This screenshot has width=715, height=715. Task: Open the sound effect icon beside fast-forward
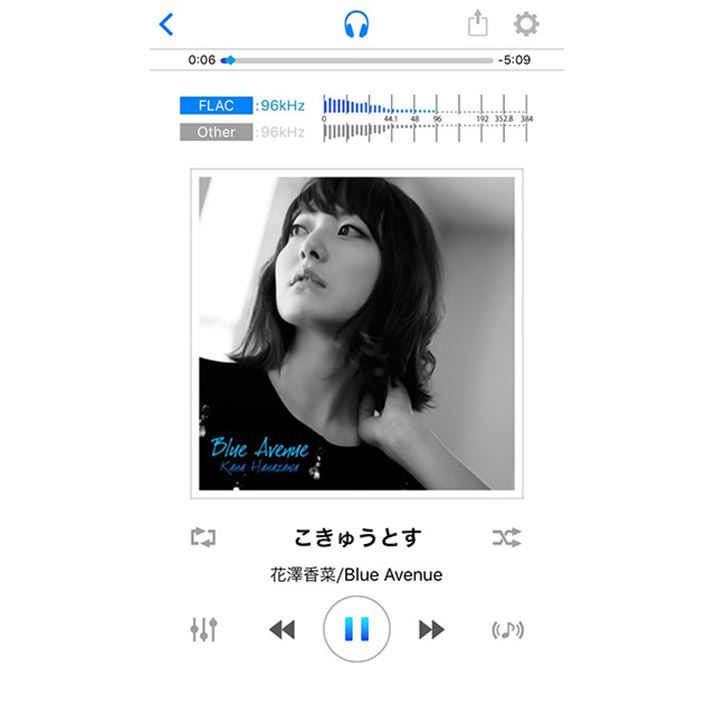coord(508,629)
